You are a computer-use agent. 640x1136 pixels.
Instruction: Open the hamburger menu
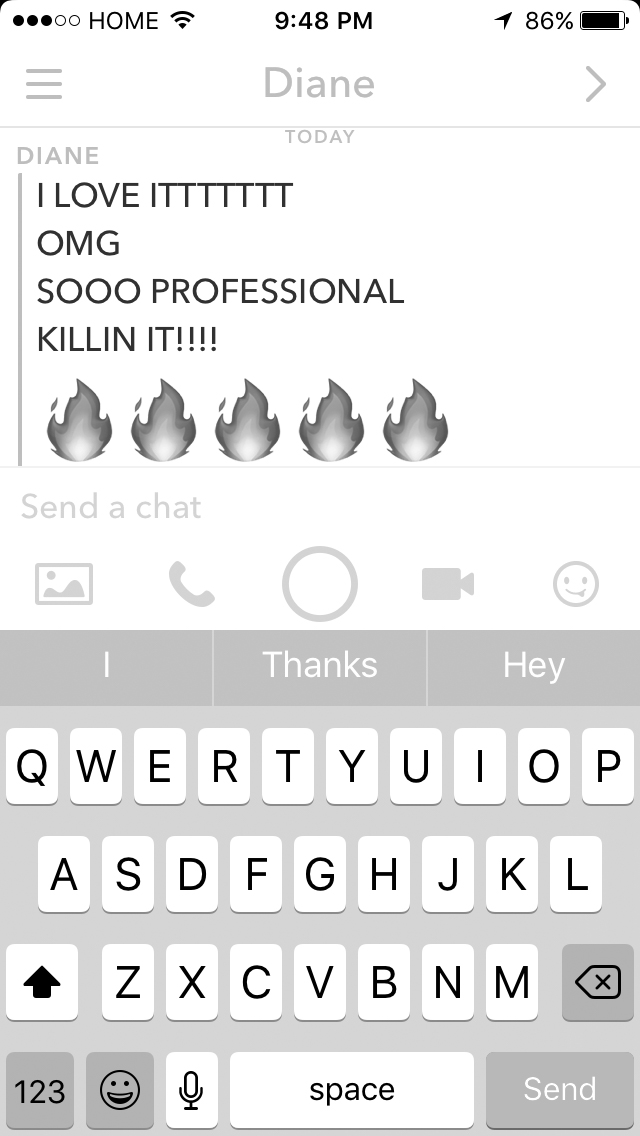coord(44,84)
